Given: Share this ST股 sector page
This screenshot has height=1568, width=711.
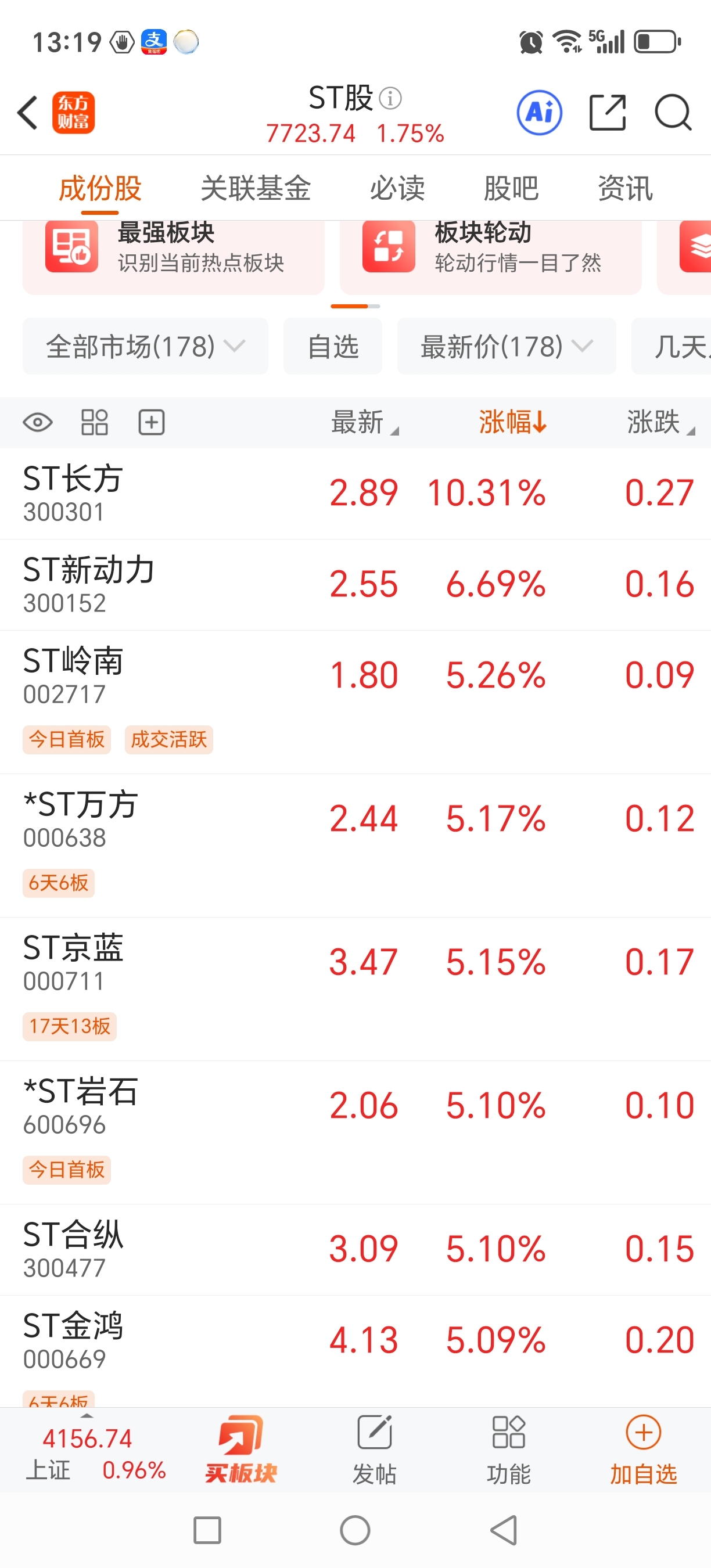Looking at the screenshot, I should click(608, 113).
